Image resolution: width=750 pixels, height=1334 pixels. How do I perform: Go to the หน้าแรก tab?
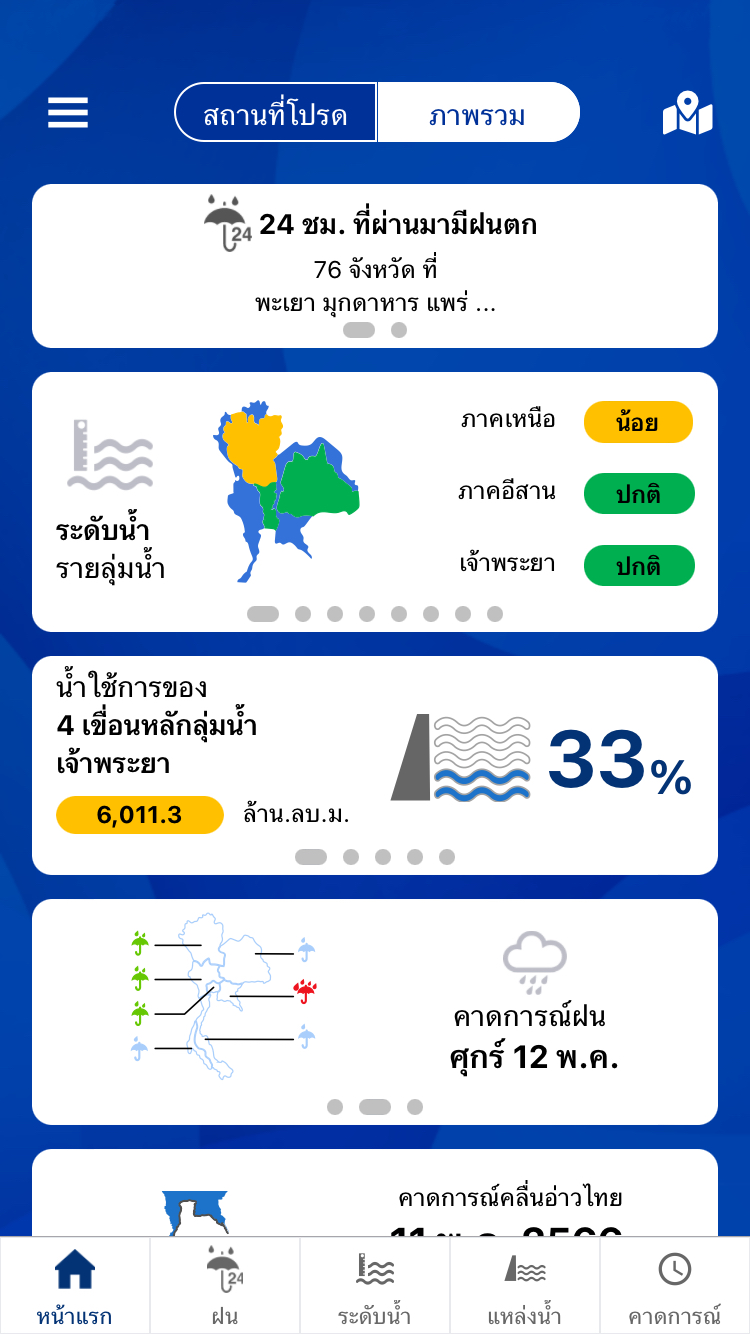(x=75, y=1286)
